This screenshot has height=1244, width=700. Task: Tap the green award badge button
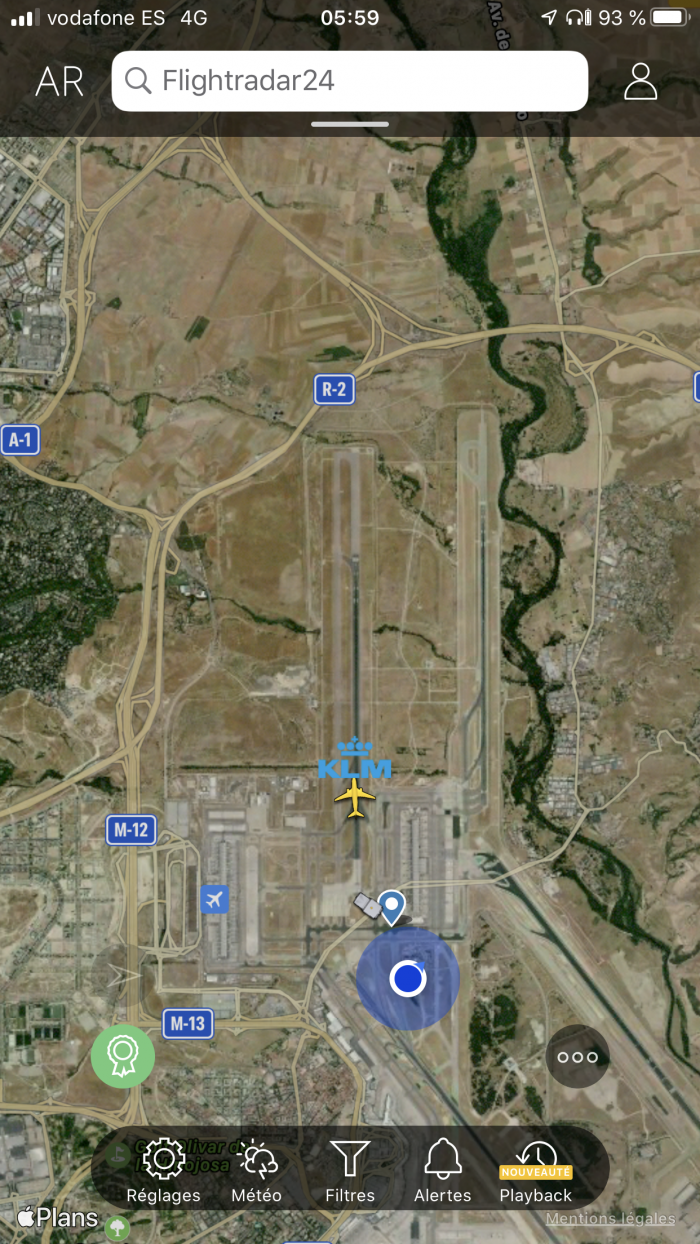(x=123, y=1055)
